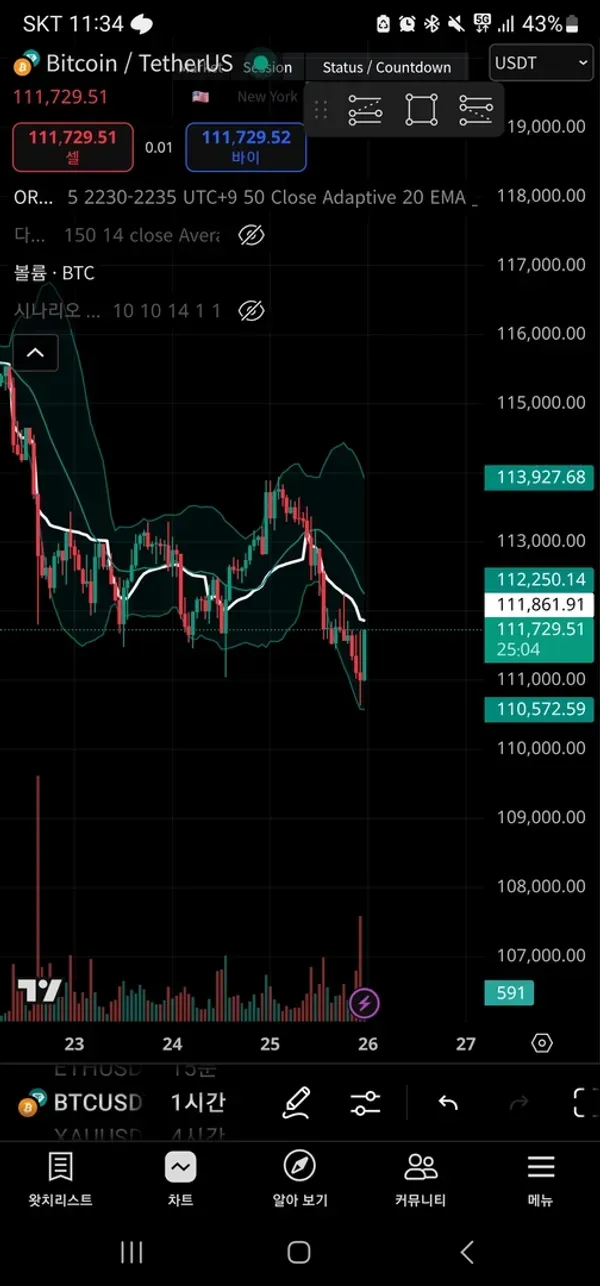Open the BTCUSD symbol search
Image resolution: width=600 pixels, height=1286 pixels.
point(82,1103)
